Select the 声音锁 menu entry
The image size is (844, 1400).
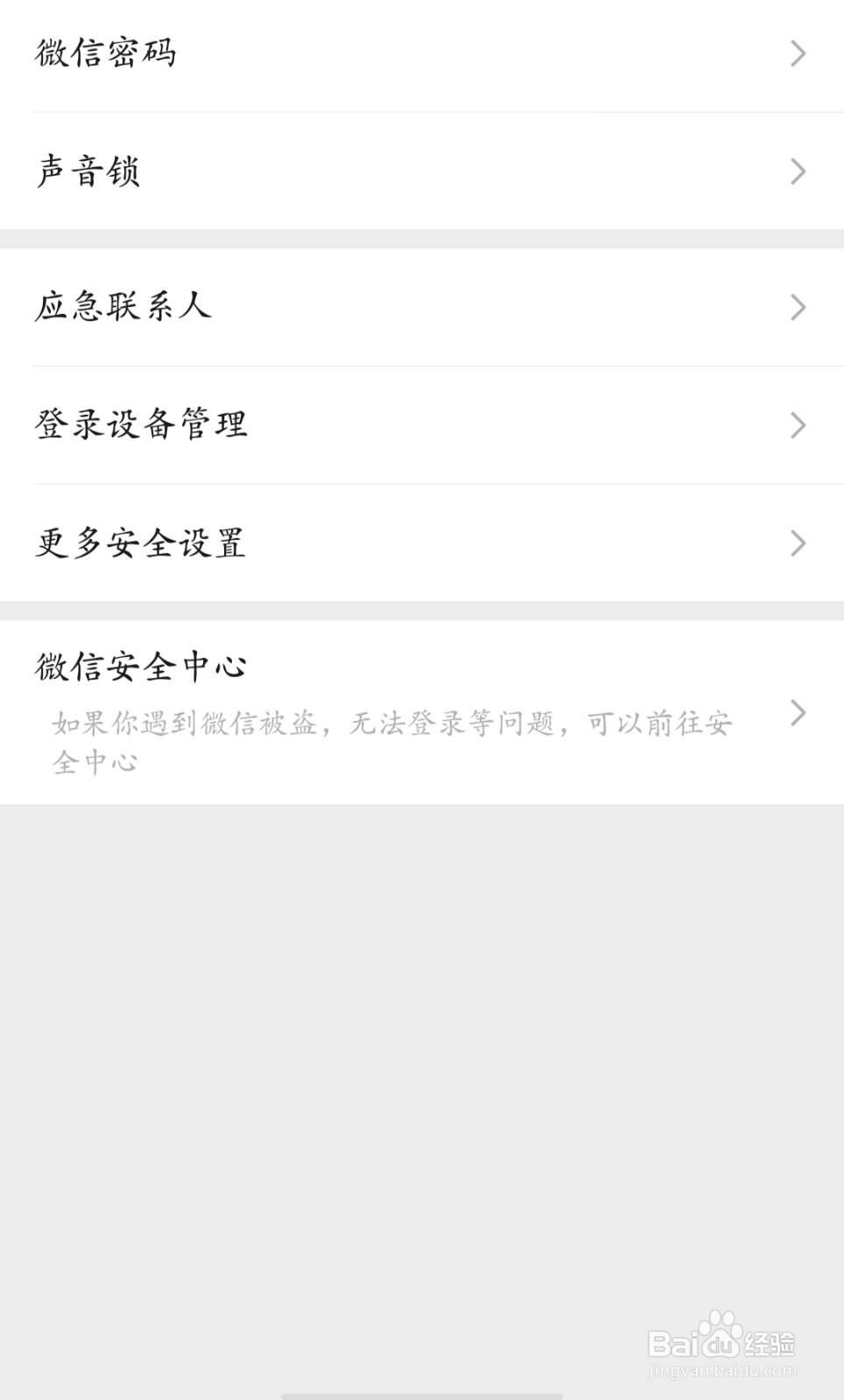point(88,171)
